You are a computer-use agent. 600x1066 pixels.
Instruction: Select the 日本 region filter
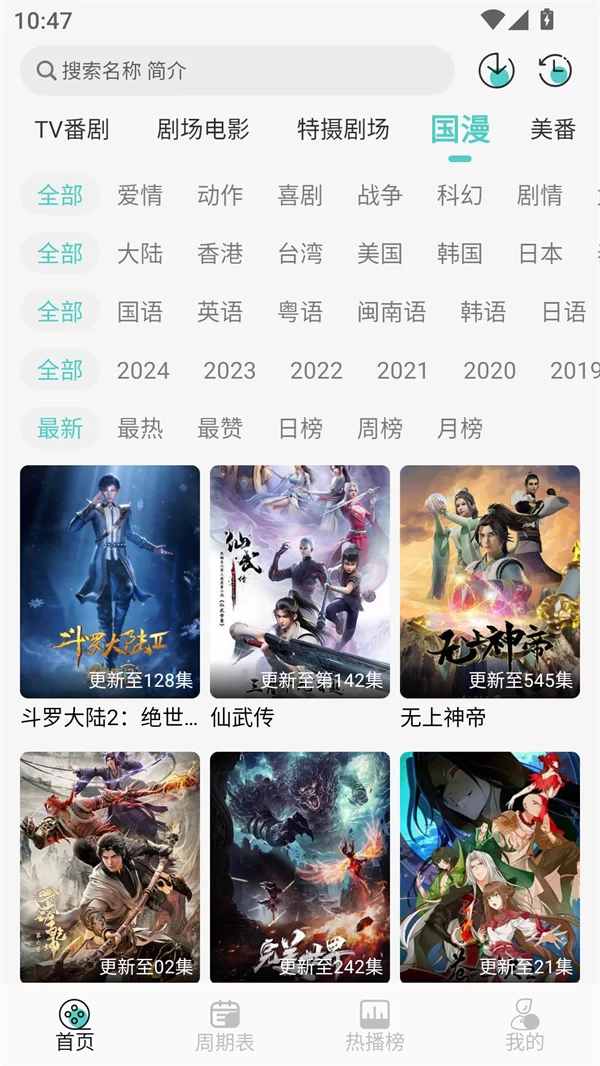tap(540, 254)
